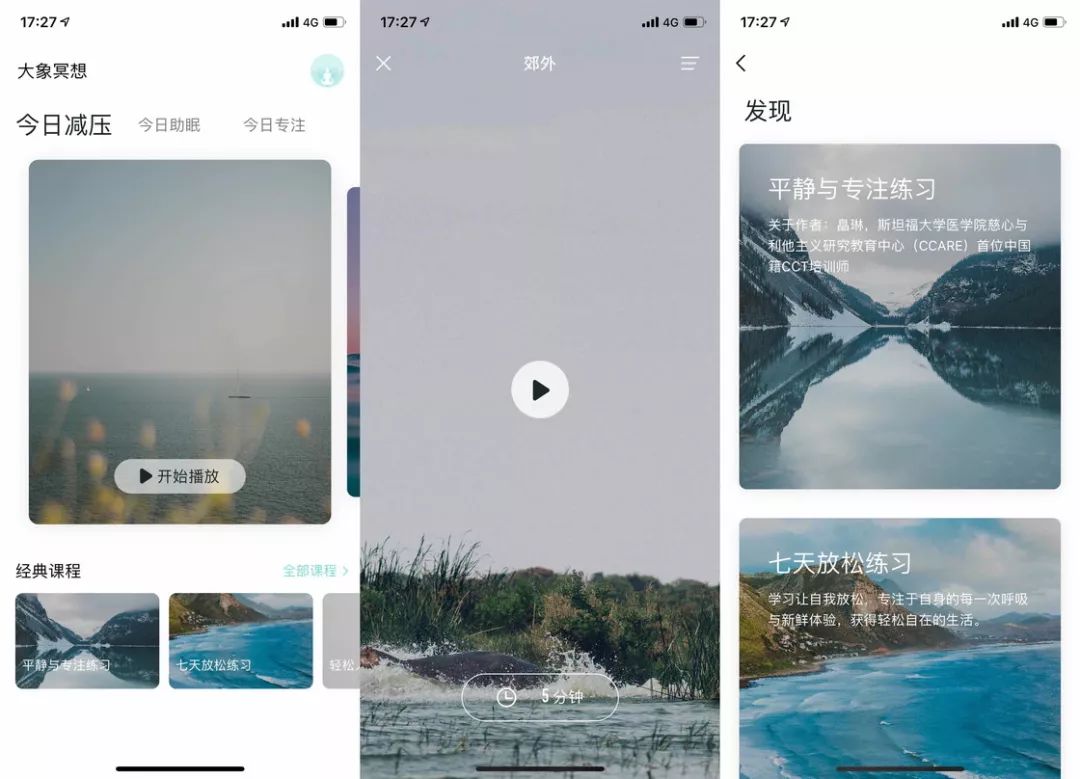1080x779 pixels.
Task: Open 全部课程 link
Action: click(x=315, y=571)
